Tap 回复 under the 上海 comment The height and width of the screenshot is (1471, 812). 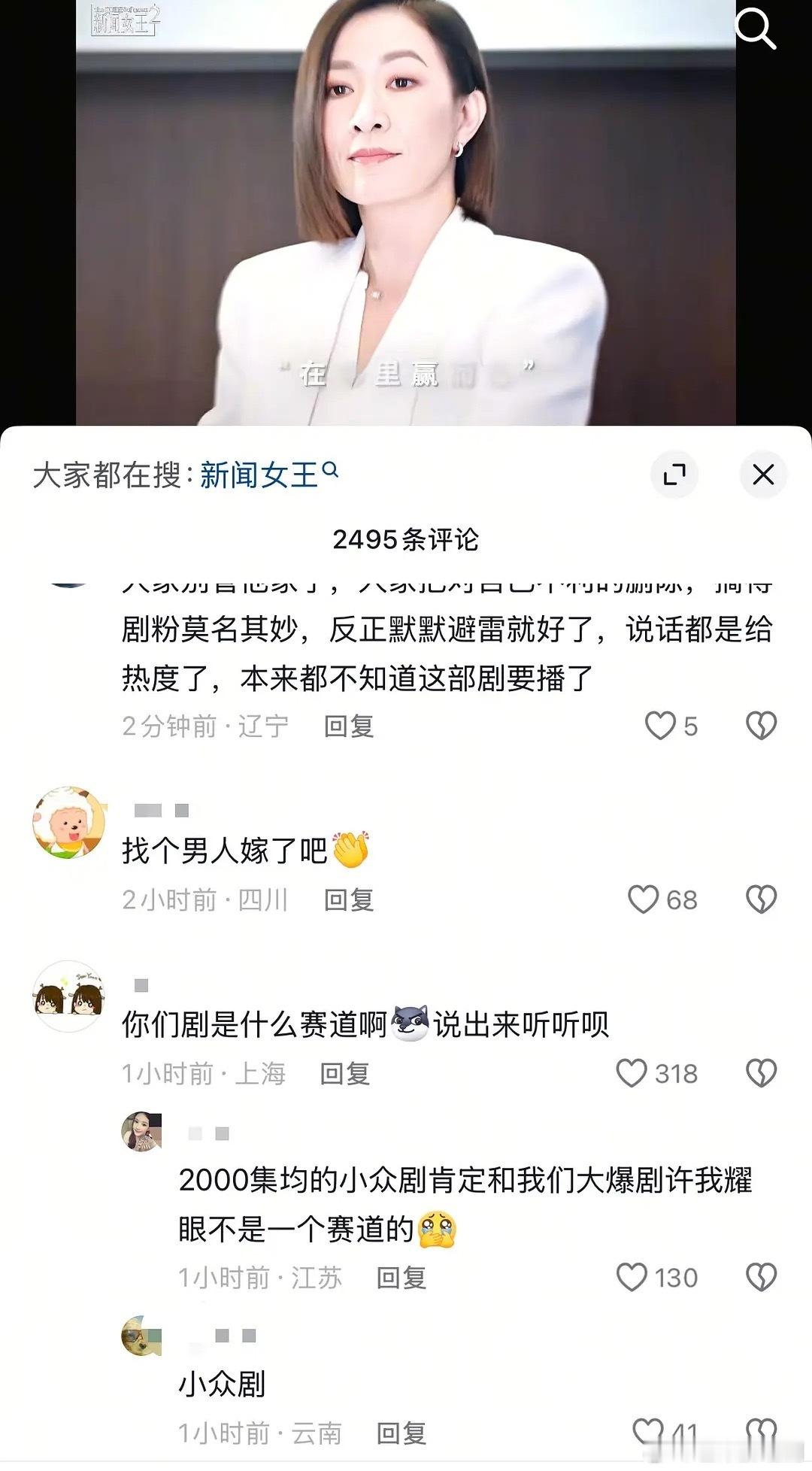point(344,1074)
